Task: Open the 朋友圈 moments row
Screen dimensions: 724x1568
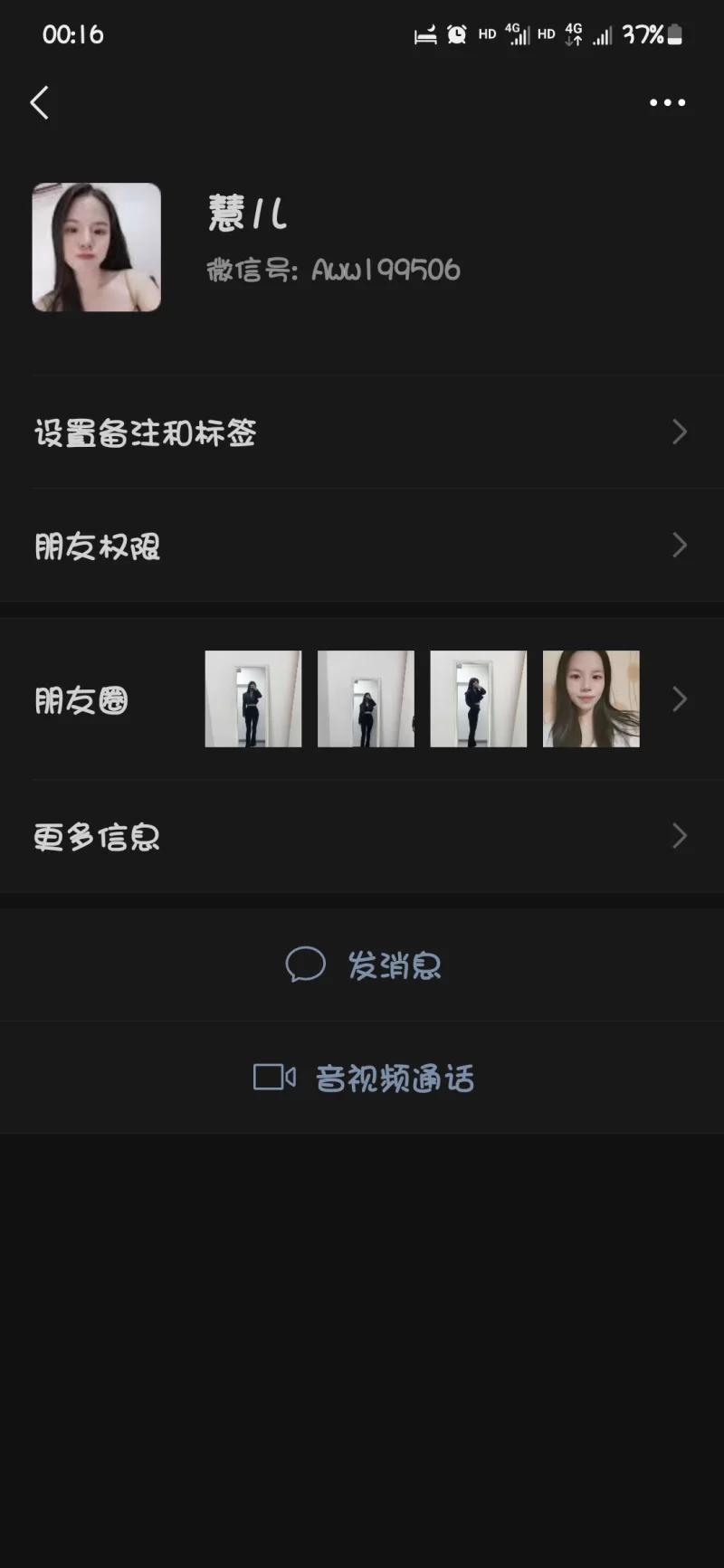Action: tap(362, 699)
